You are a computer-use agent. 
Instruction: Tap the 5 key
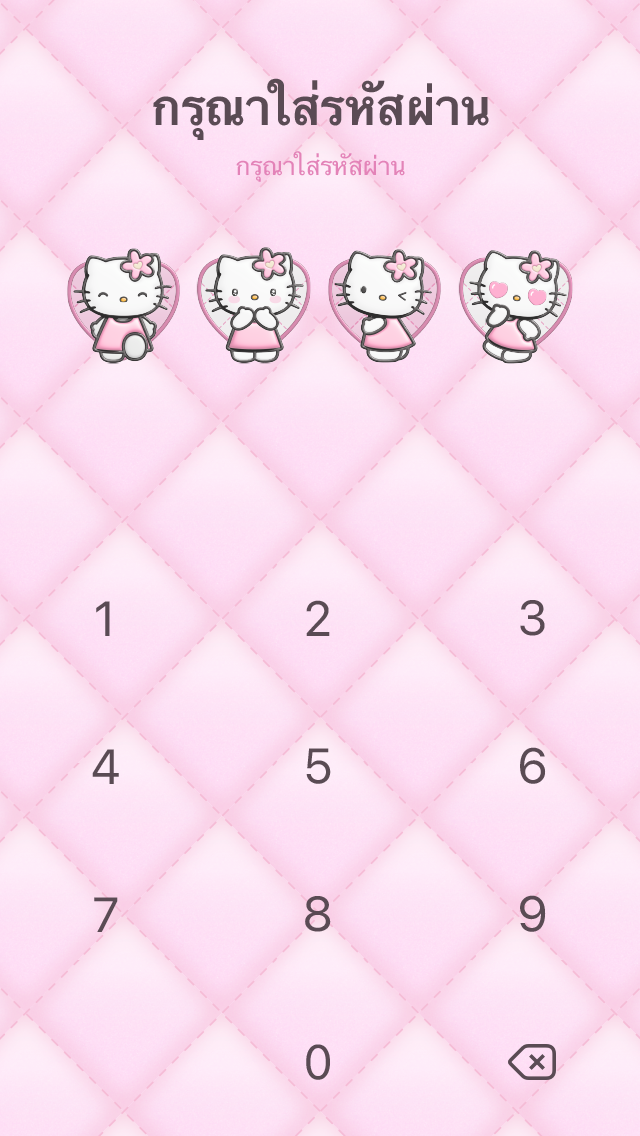pyautogui.click(x=318, y=767)
